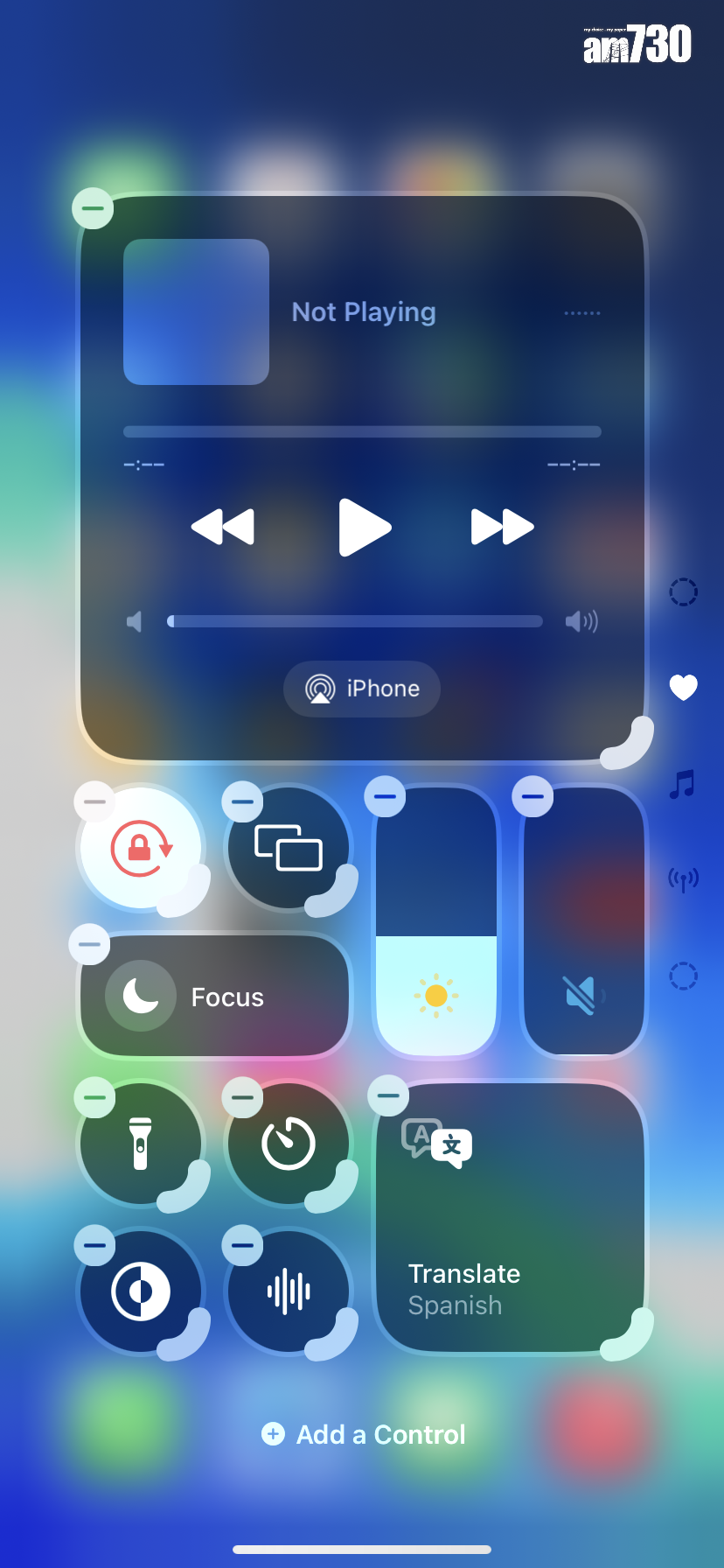The height and width of the screenshot is (1568, 724).
Task: Open the Translate Spanish tile
Action: pyautogui.click(x=510, y=1225)
